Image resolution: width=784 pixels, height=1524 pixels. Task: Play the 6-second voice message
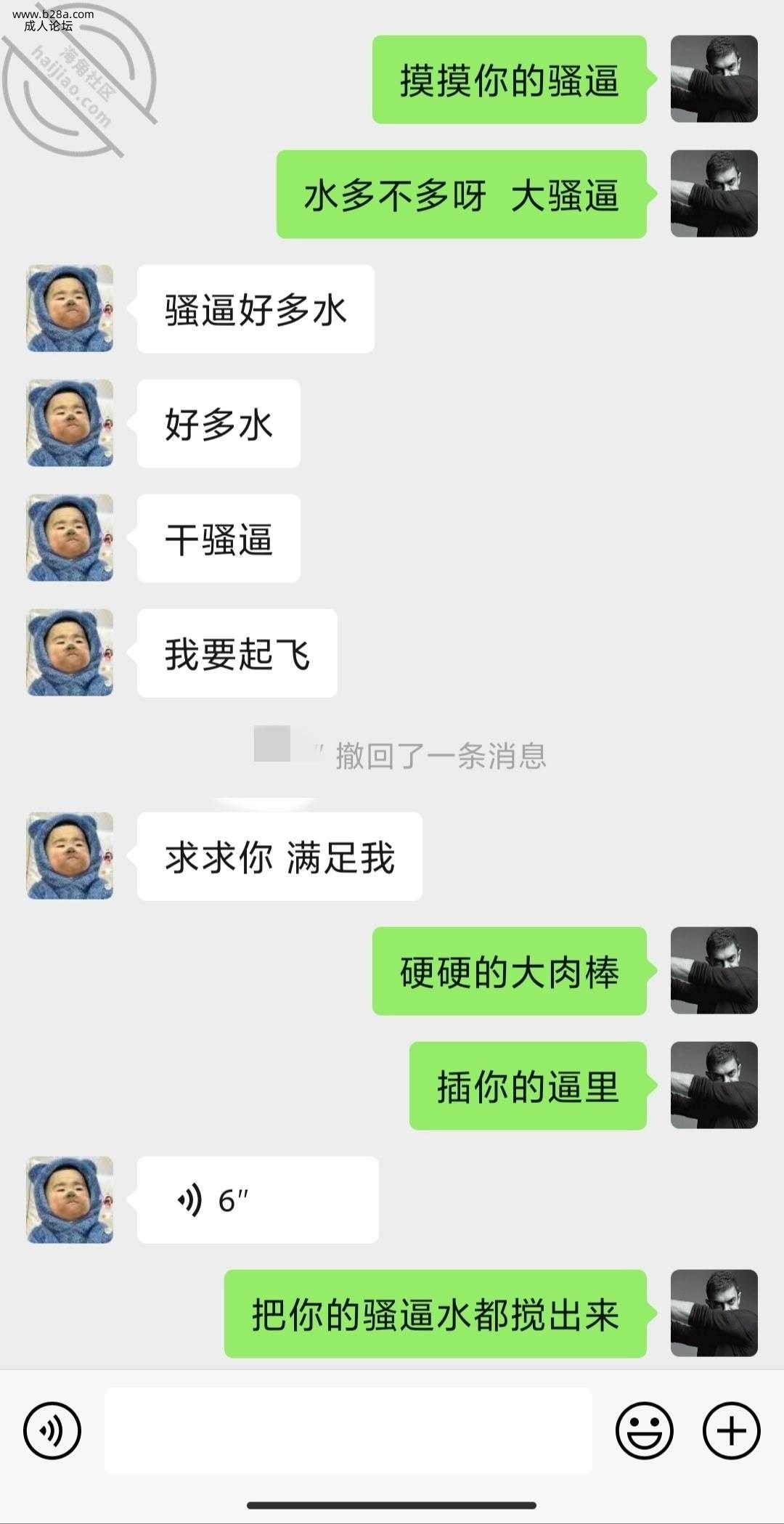coord(257,1200)
